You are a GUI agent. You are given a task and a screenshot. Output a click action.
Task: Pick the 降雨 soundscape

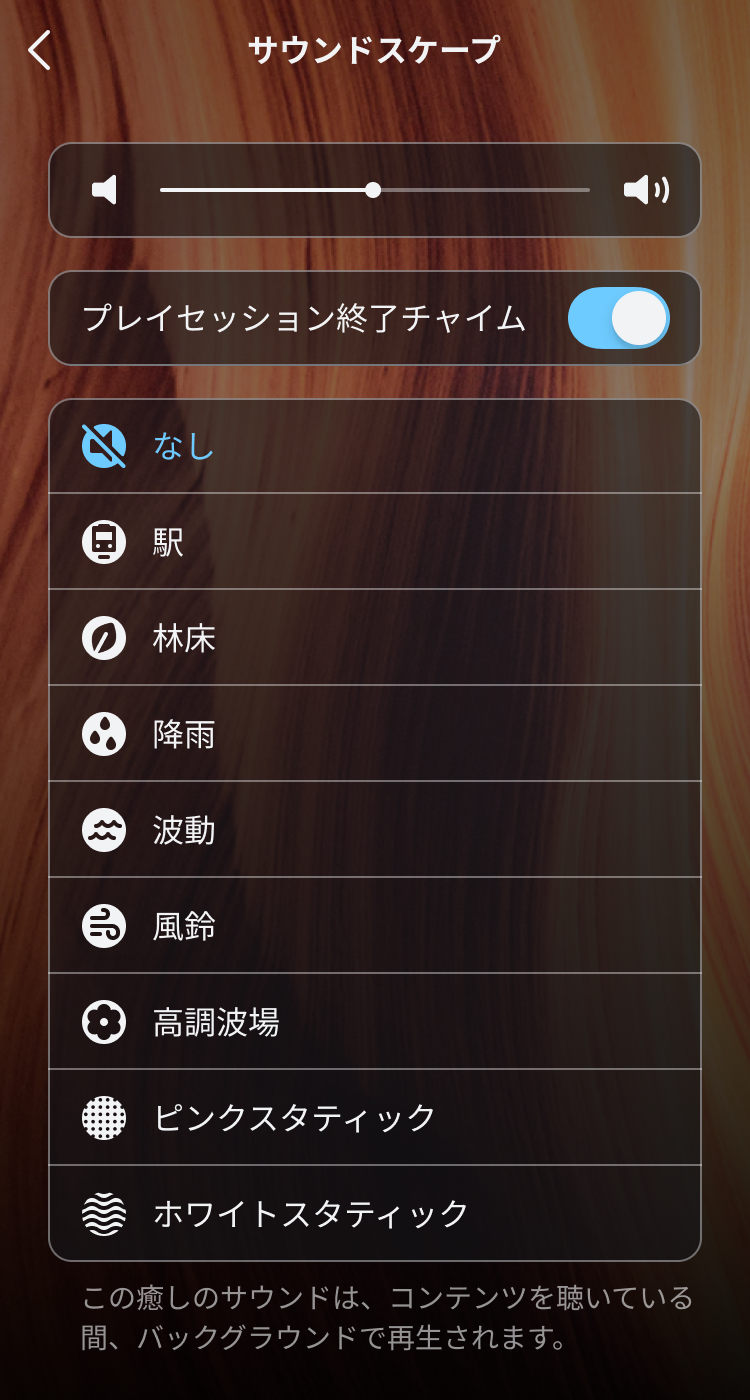pos(374,734)
